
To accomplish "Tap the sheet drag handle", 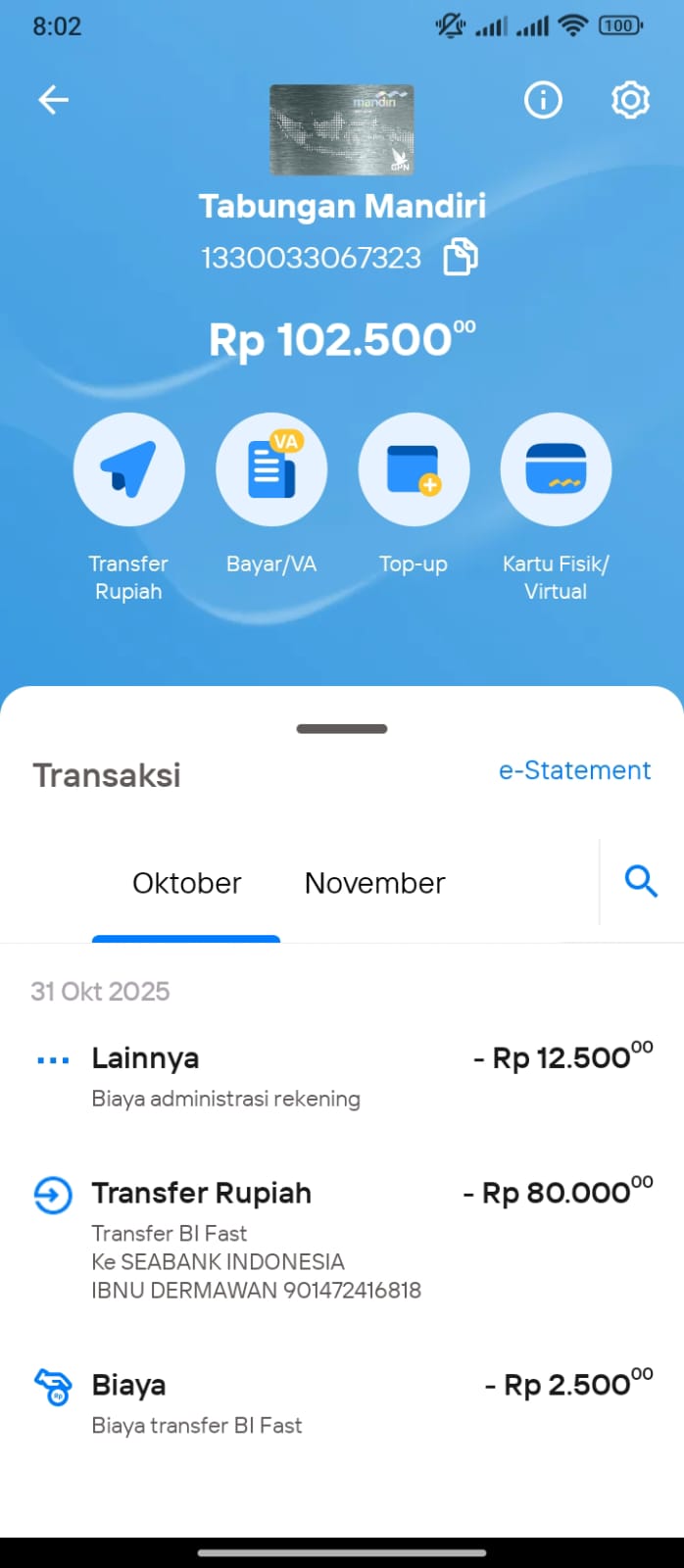I will tap(342, 729).
